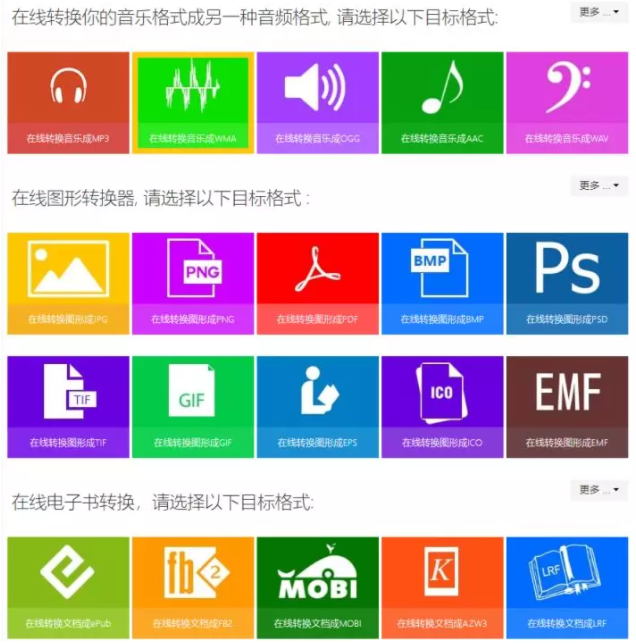Choose convert document to ePub
Image resolution: width=636 pixels, height=644 pixels.
[68, 588]
